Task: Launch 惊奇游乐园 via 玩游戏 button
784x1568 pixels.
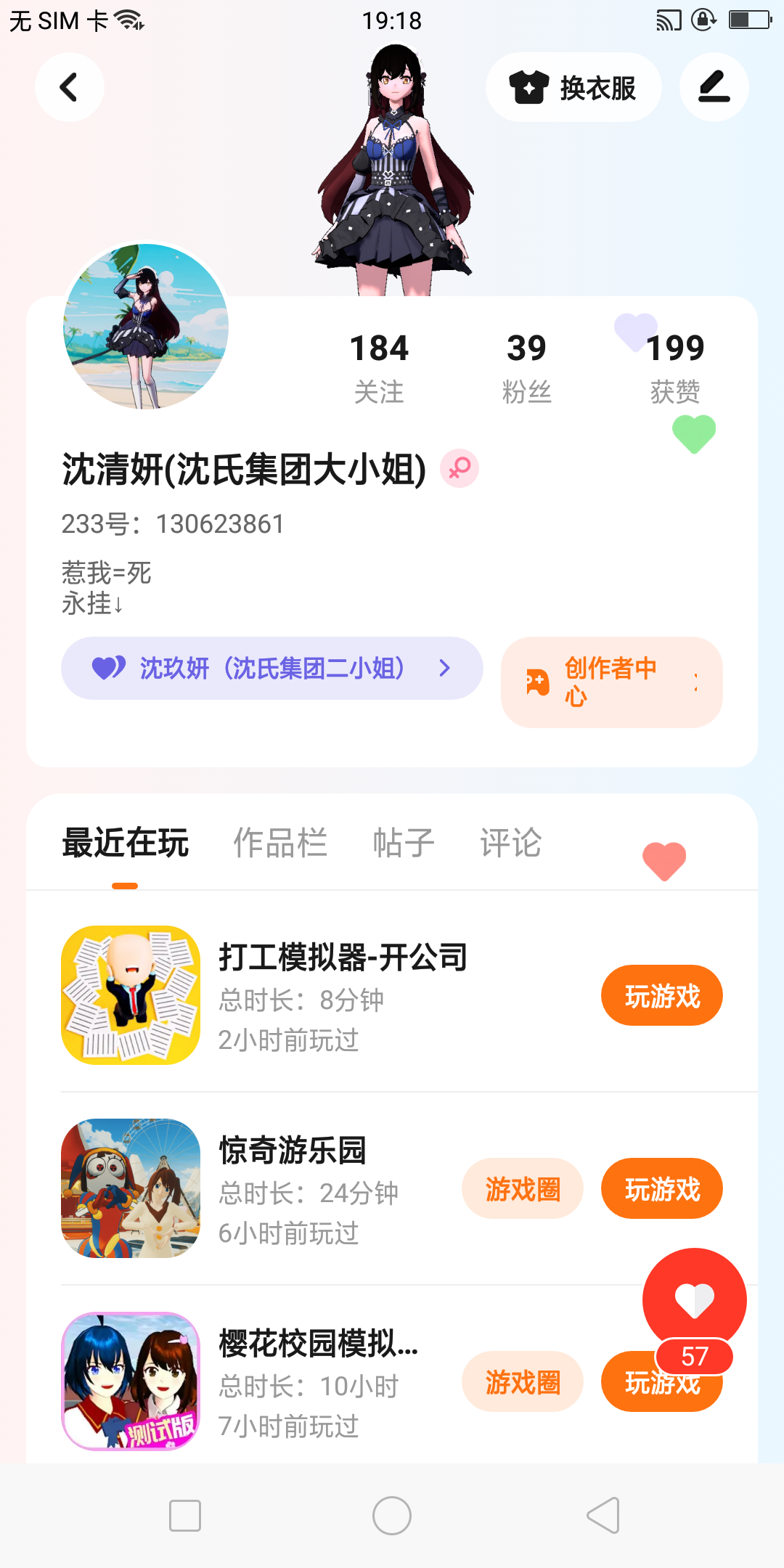Action: tap(661, 1188)
